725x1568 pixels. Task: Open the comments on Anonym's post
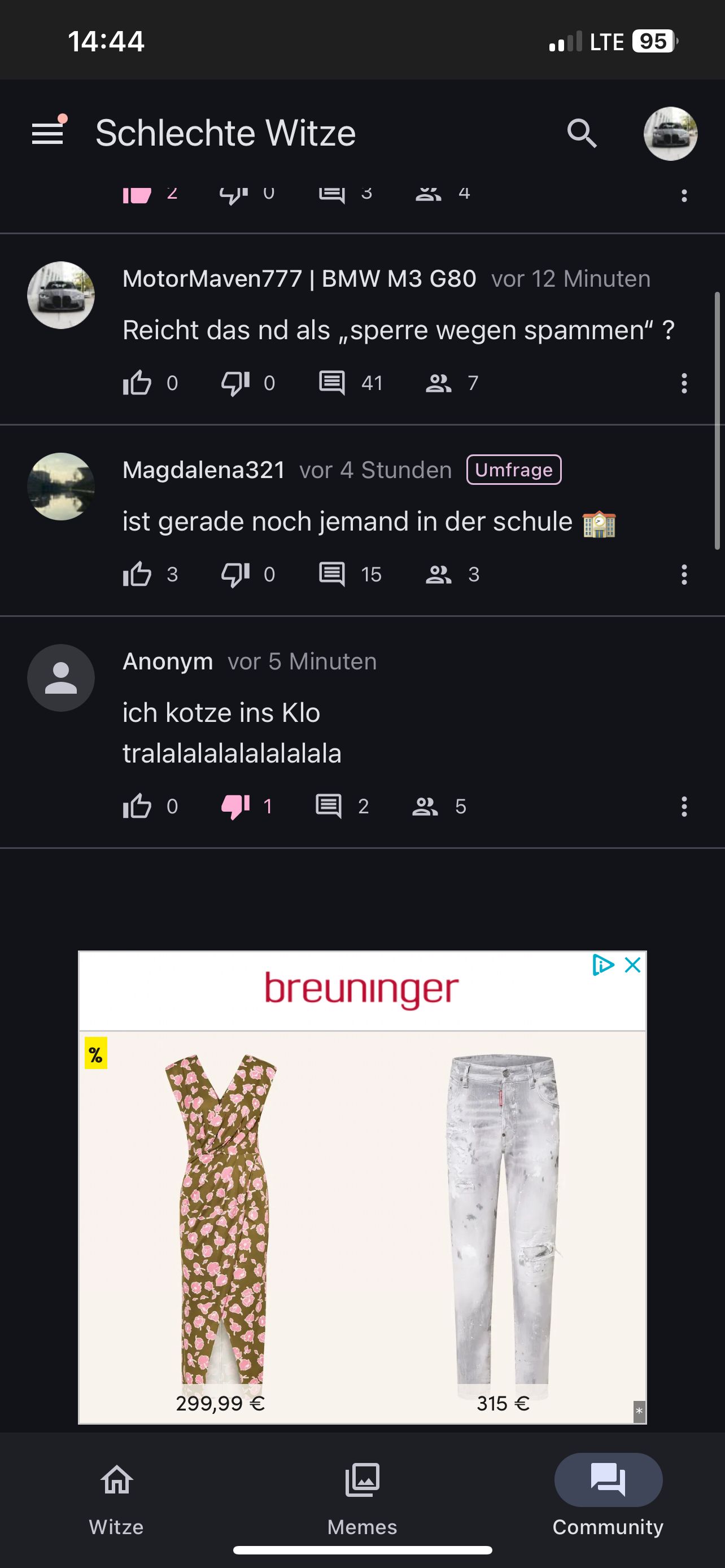329,806
